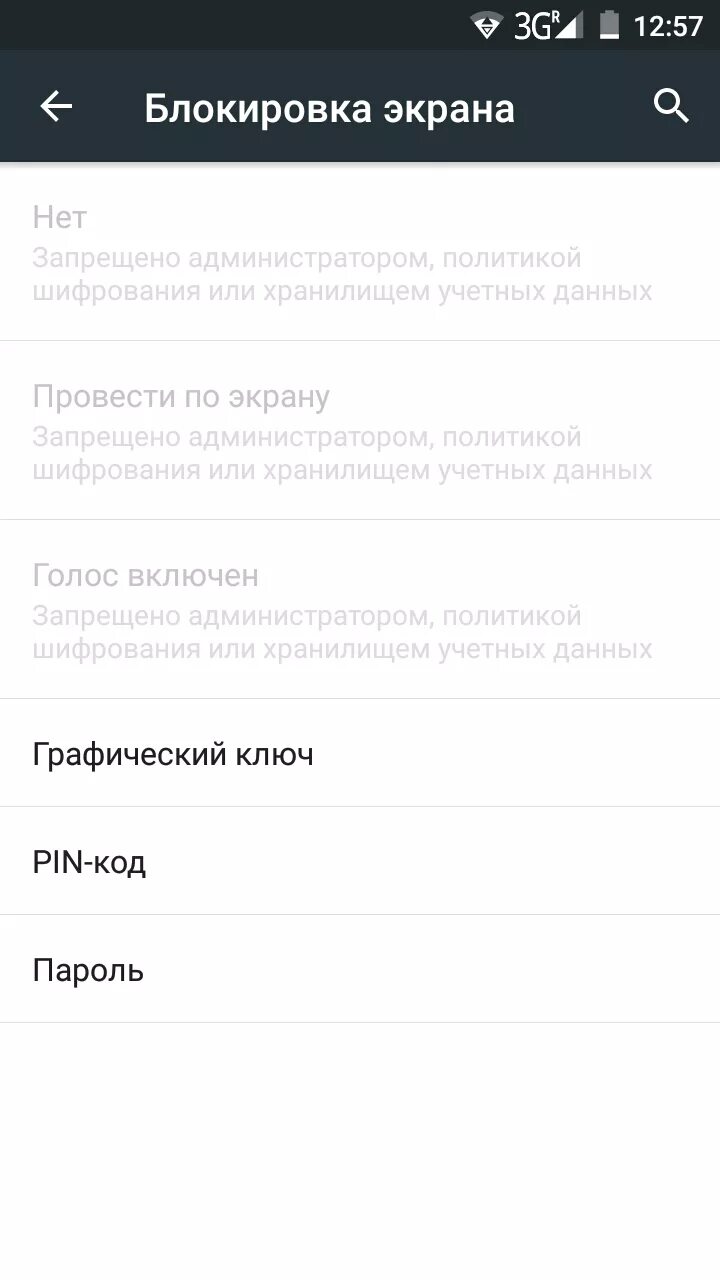Go back using the arrow icon
The height and width of the screenshot is (1280, 720).
tap(56, 106)
